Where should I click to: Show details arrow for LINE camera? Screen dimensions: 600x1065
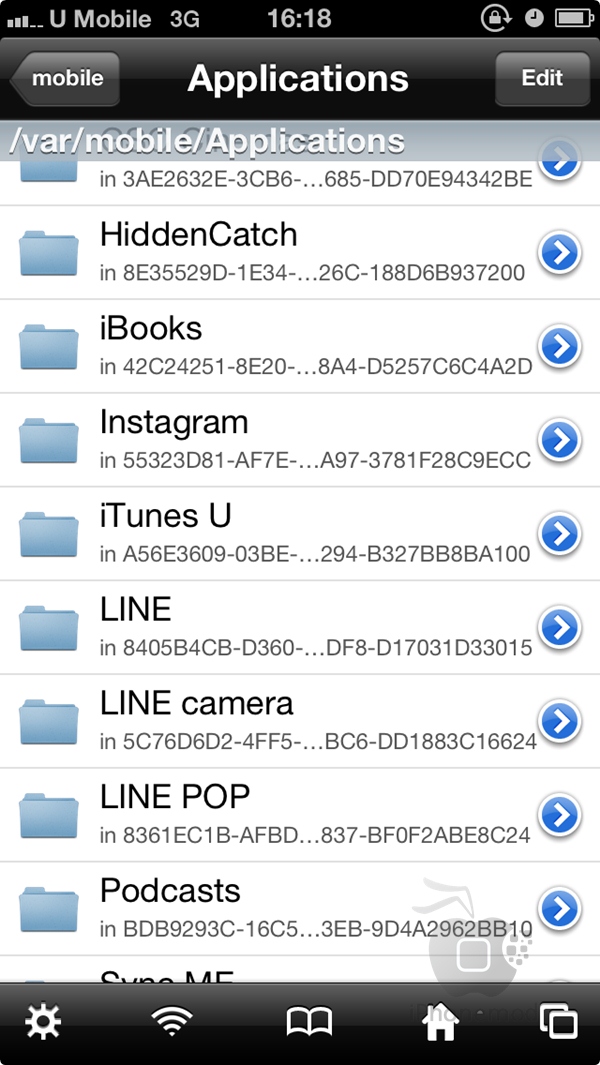tap(560, 721)
